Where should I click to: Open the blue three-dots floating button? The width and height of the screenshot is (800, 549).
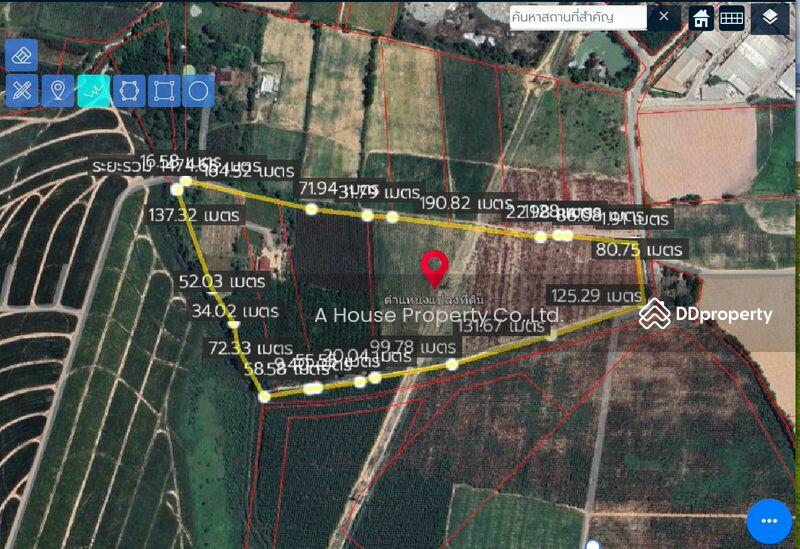pyautogui.click(x=769, y=521)
